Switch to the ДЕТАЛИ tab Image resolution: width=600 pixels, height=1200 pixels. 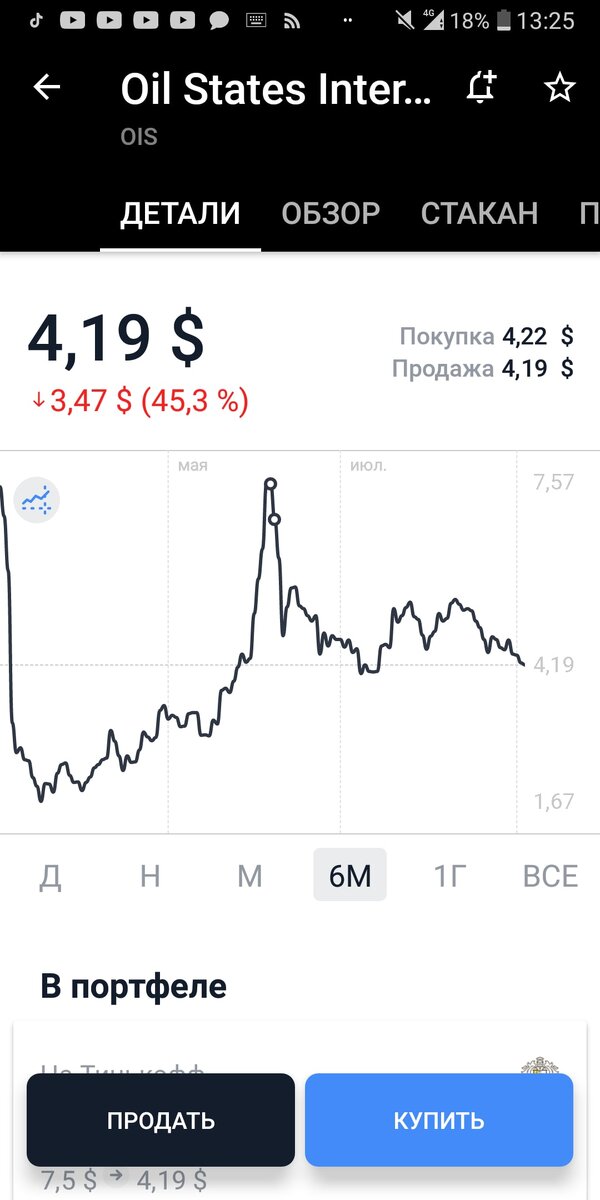coord(181,213)
